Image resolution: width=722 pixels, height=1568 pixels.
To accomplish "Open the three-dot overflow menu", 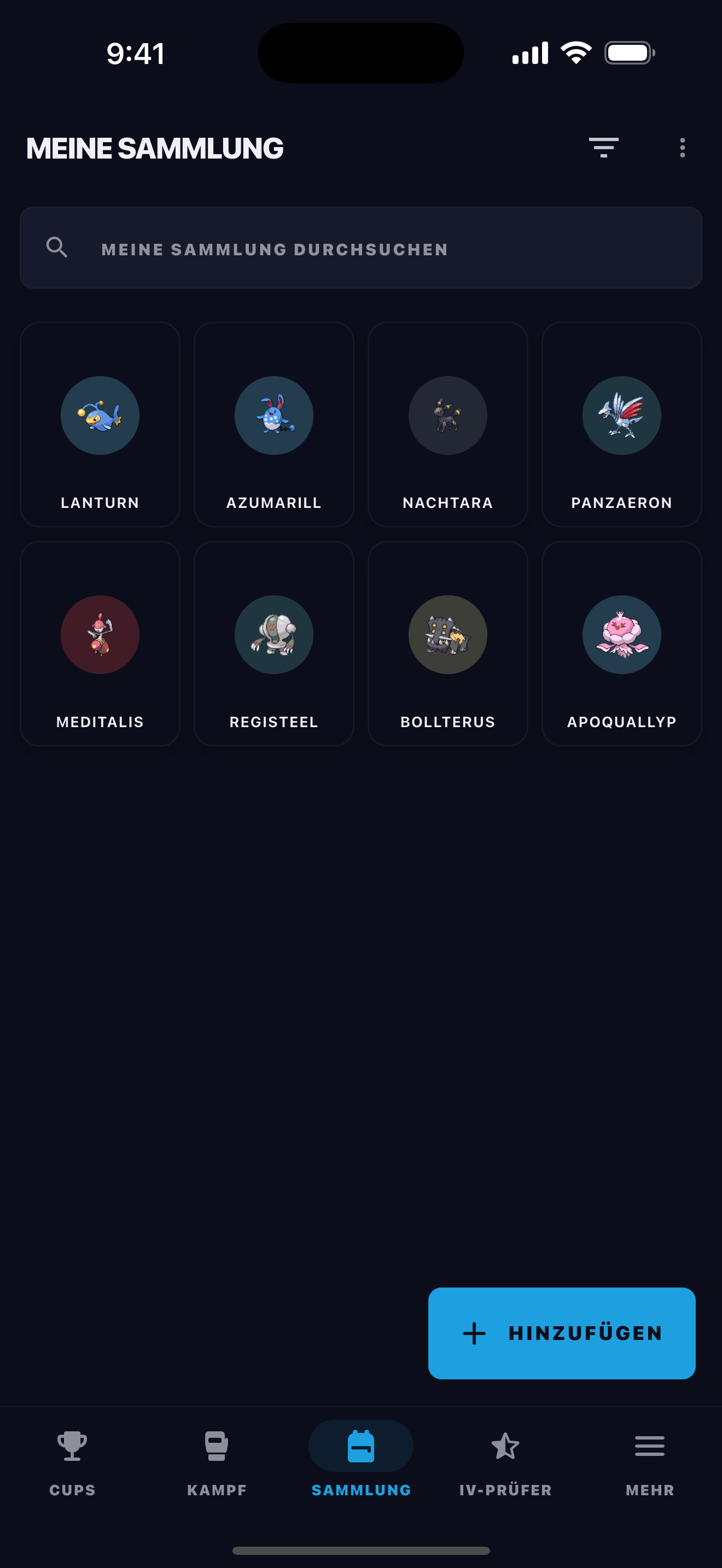I will click(x=682, y=148).
